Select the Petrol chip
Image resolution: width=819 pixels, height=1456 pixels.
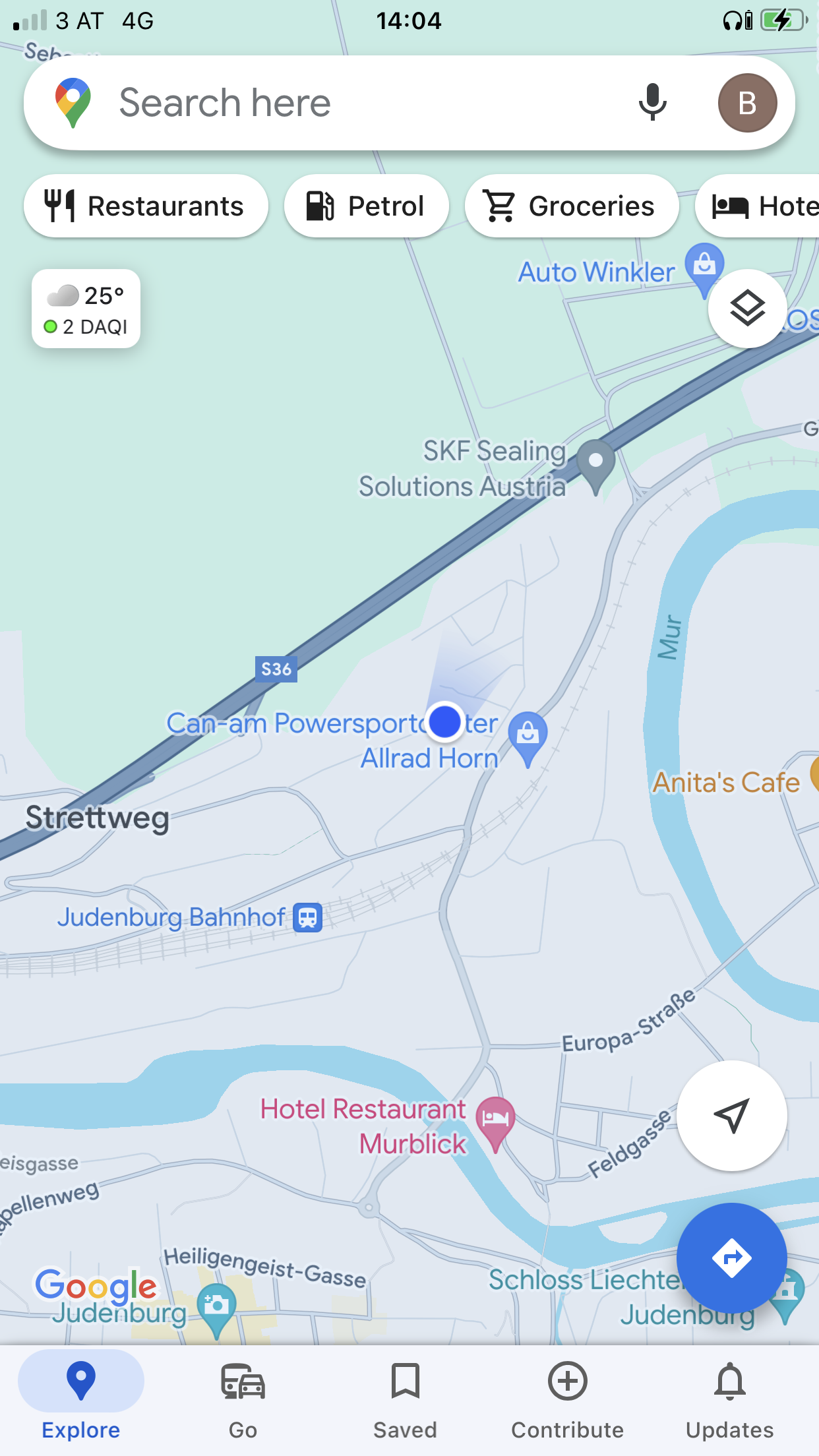(x=367, y=206)
